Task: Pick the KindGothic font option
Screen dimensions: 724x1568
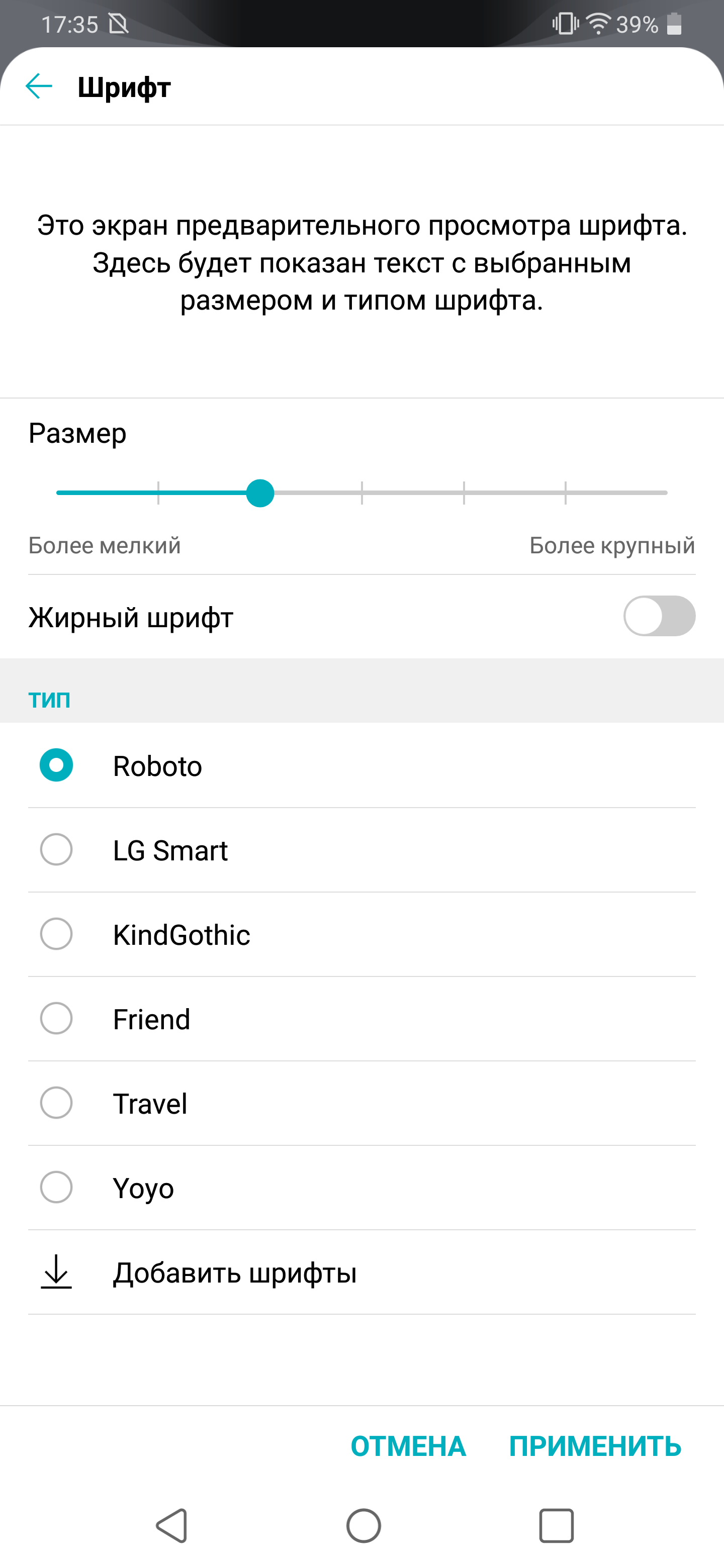Action: [x=361, y=935]
